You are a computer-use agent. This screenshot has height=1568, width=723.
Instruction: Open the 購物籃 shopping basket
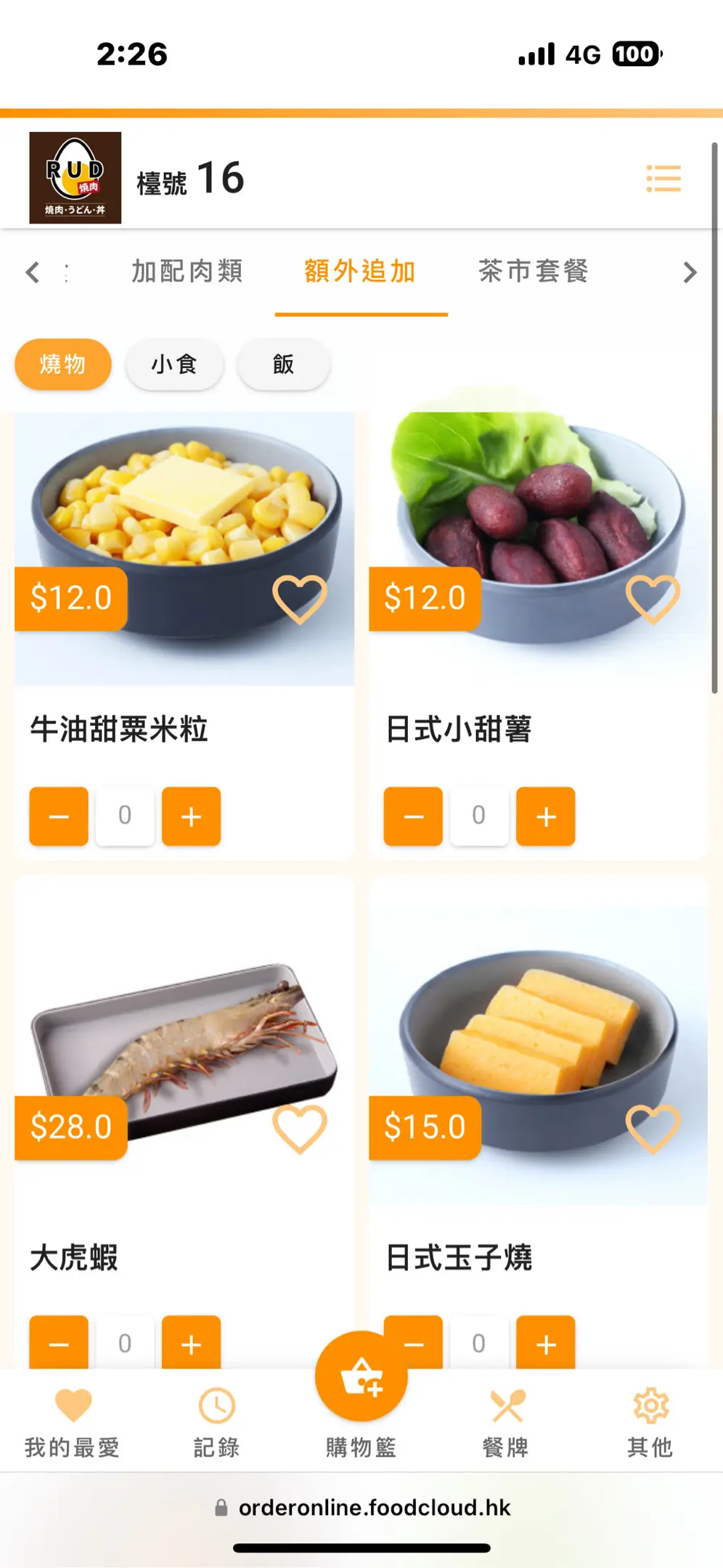(361, 1377)
